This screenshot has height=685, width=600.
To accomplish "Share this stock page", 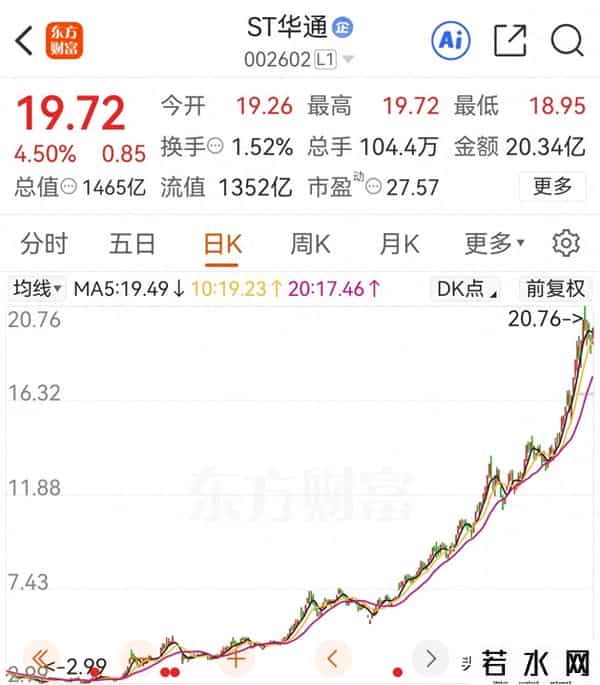I will (x=510, y=41).
